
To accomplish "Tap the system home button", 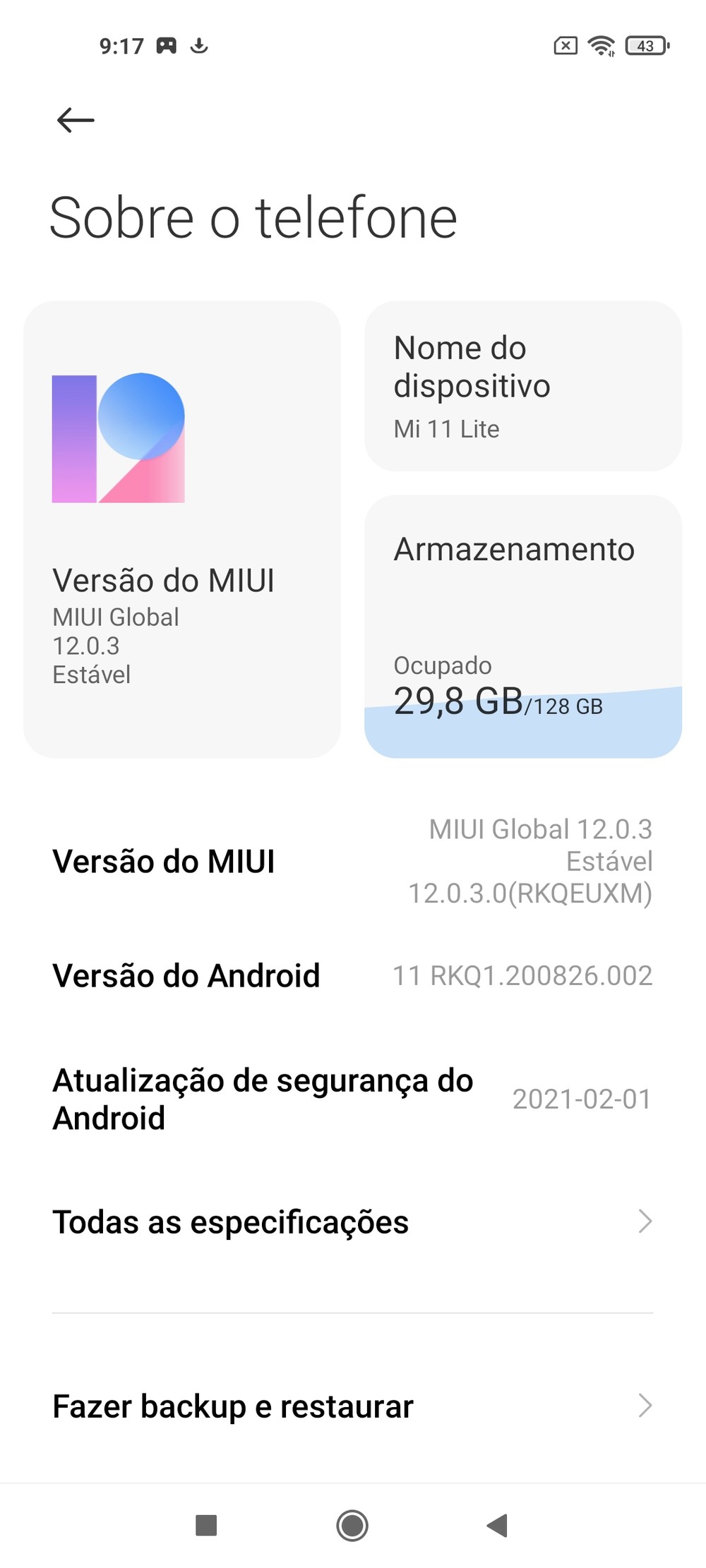I will tap(352, 1526).
